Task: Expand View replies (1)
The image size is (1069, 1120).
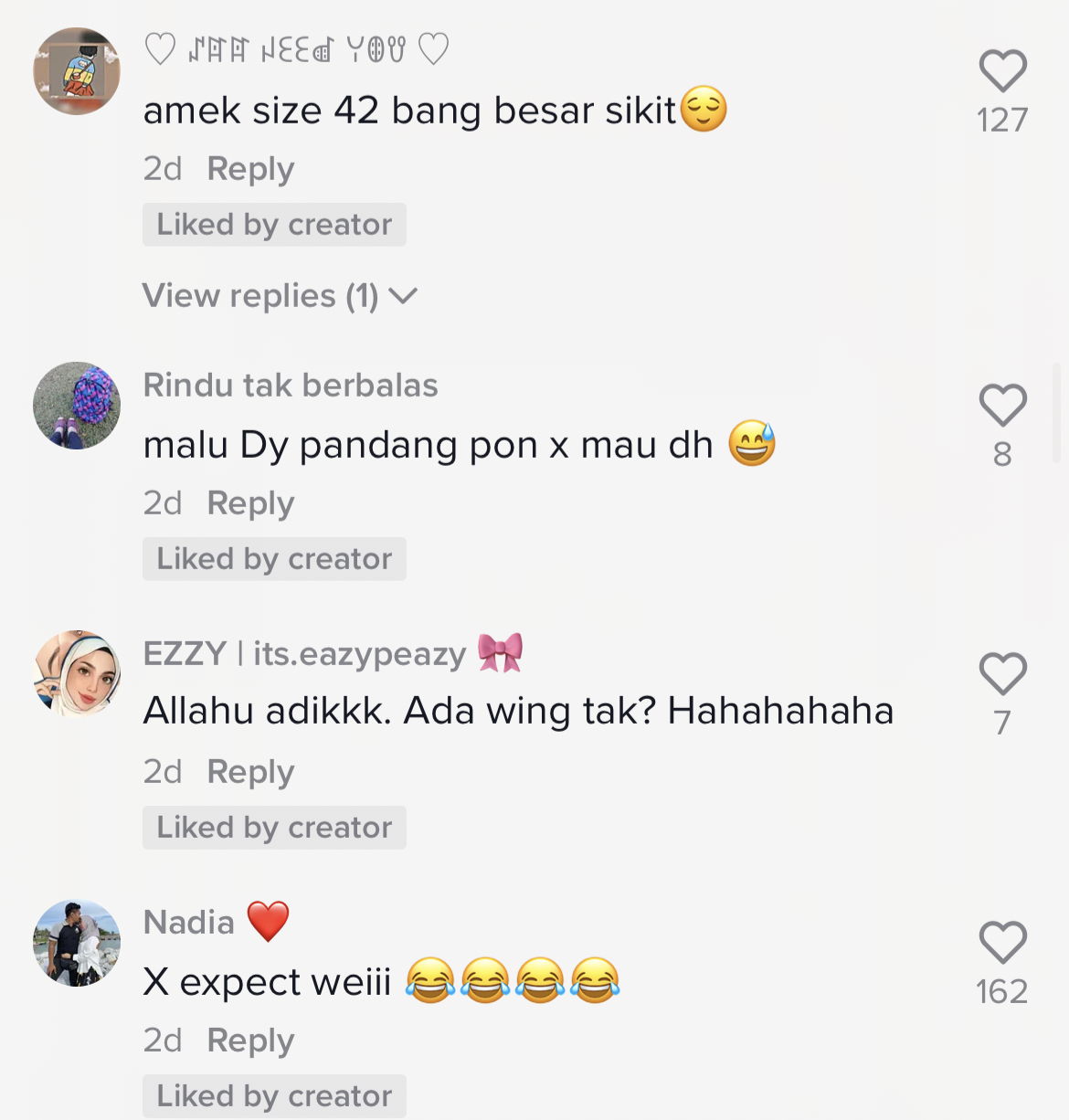Action: [280, 296]
